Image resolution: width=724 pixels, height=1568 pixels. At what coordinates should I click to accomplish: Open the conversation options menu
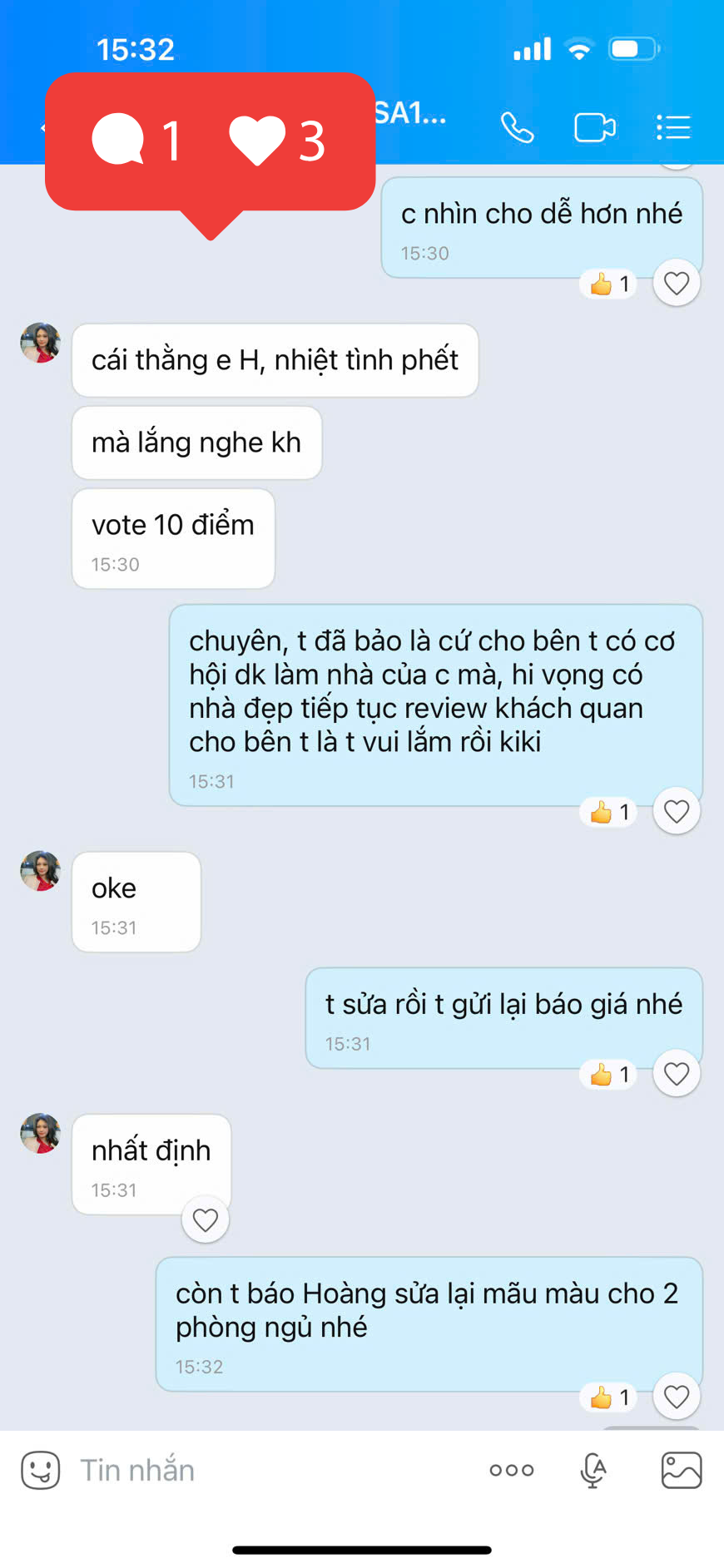[x=673, y=128]
